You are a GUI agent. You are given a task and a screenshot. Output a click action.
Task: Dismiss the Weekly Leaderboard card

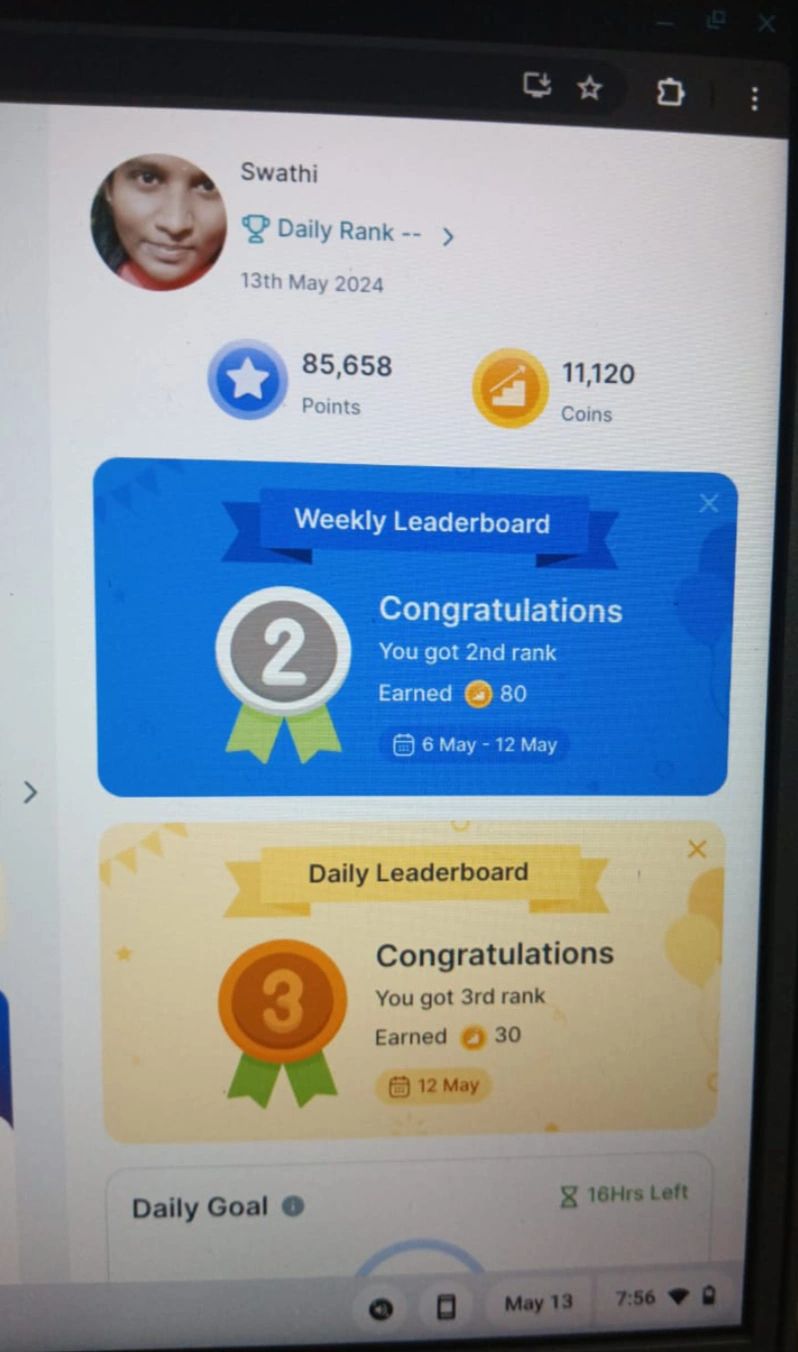point(708,504)
